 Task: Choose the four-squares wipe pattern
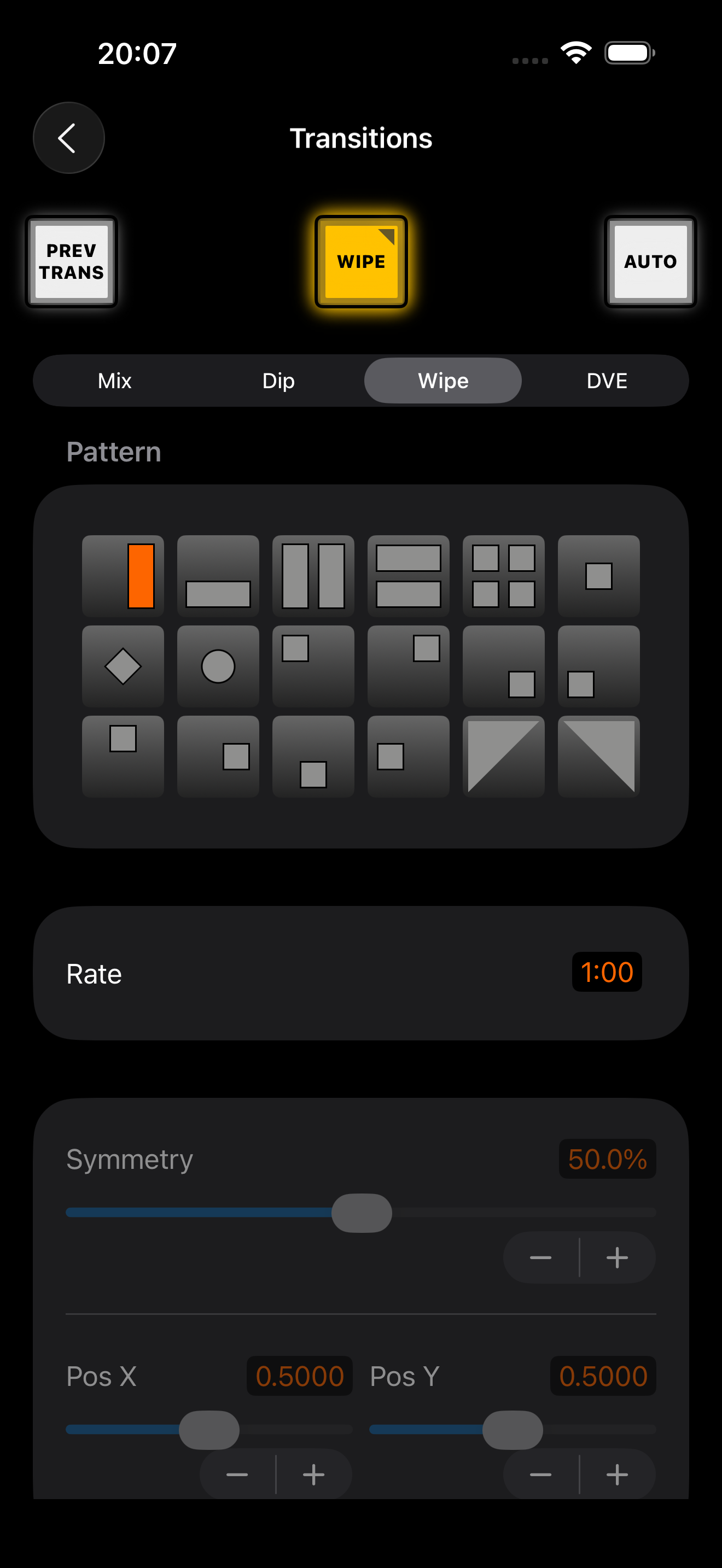[503, 576]
